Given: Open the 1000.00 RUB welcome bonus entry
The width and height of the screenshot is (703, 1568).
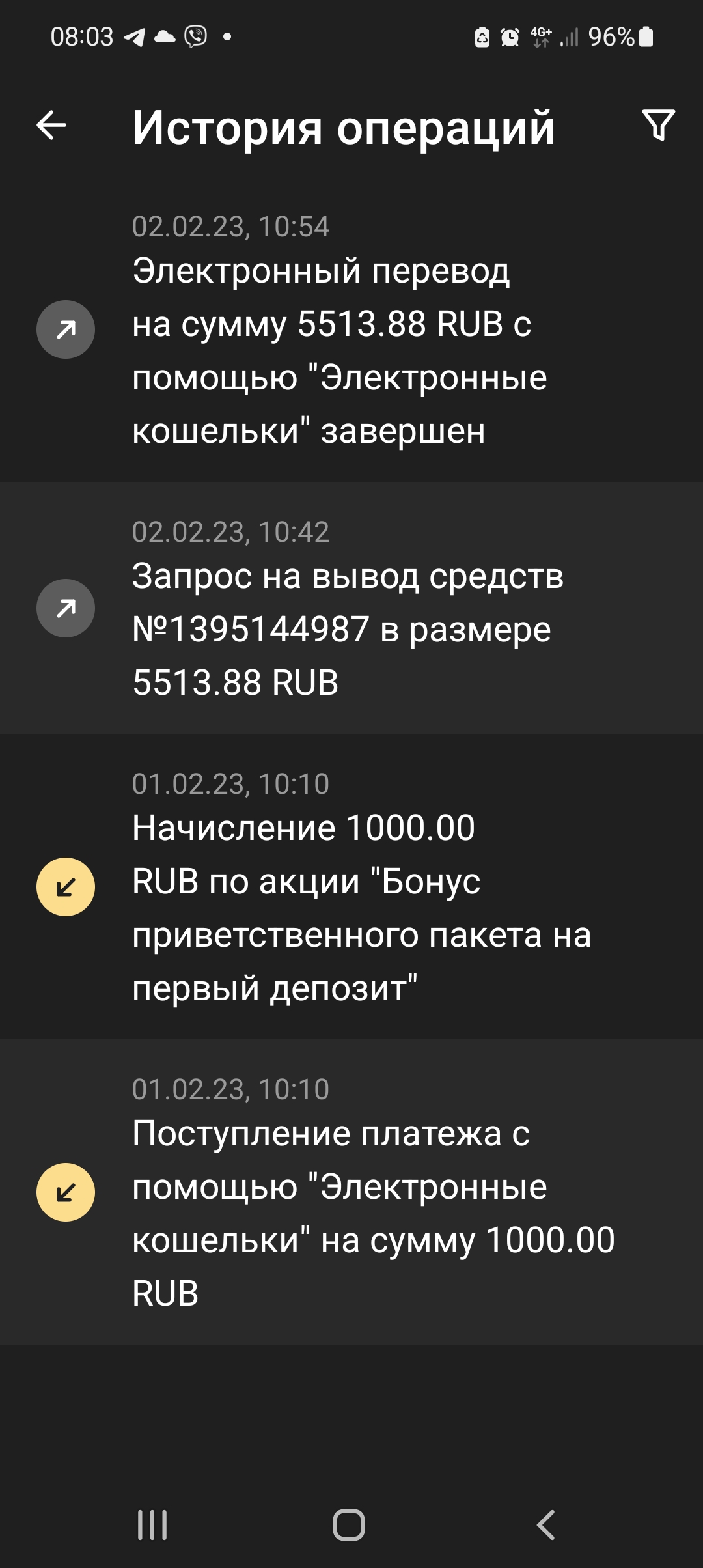Looking at the screenshot, I should click(351, 886).
